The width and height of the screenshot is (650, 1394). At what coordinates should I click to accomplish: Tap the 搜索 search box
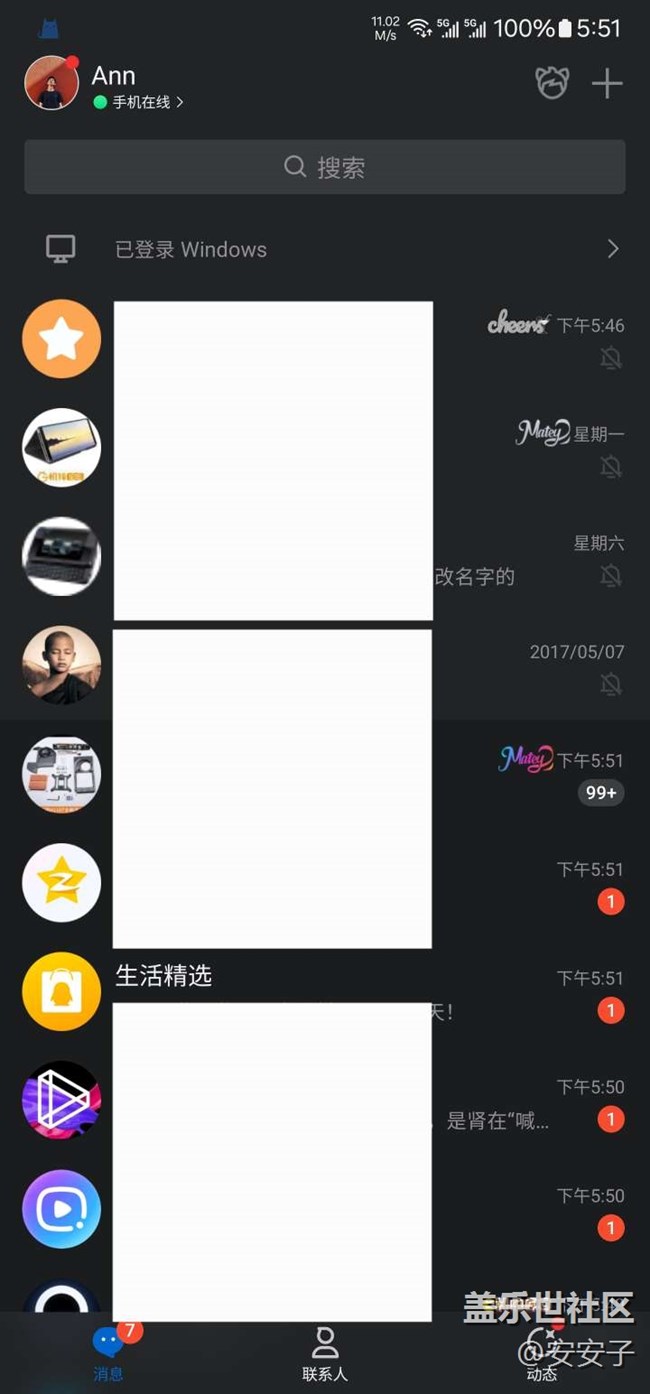(325, 167)
